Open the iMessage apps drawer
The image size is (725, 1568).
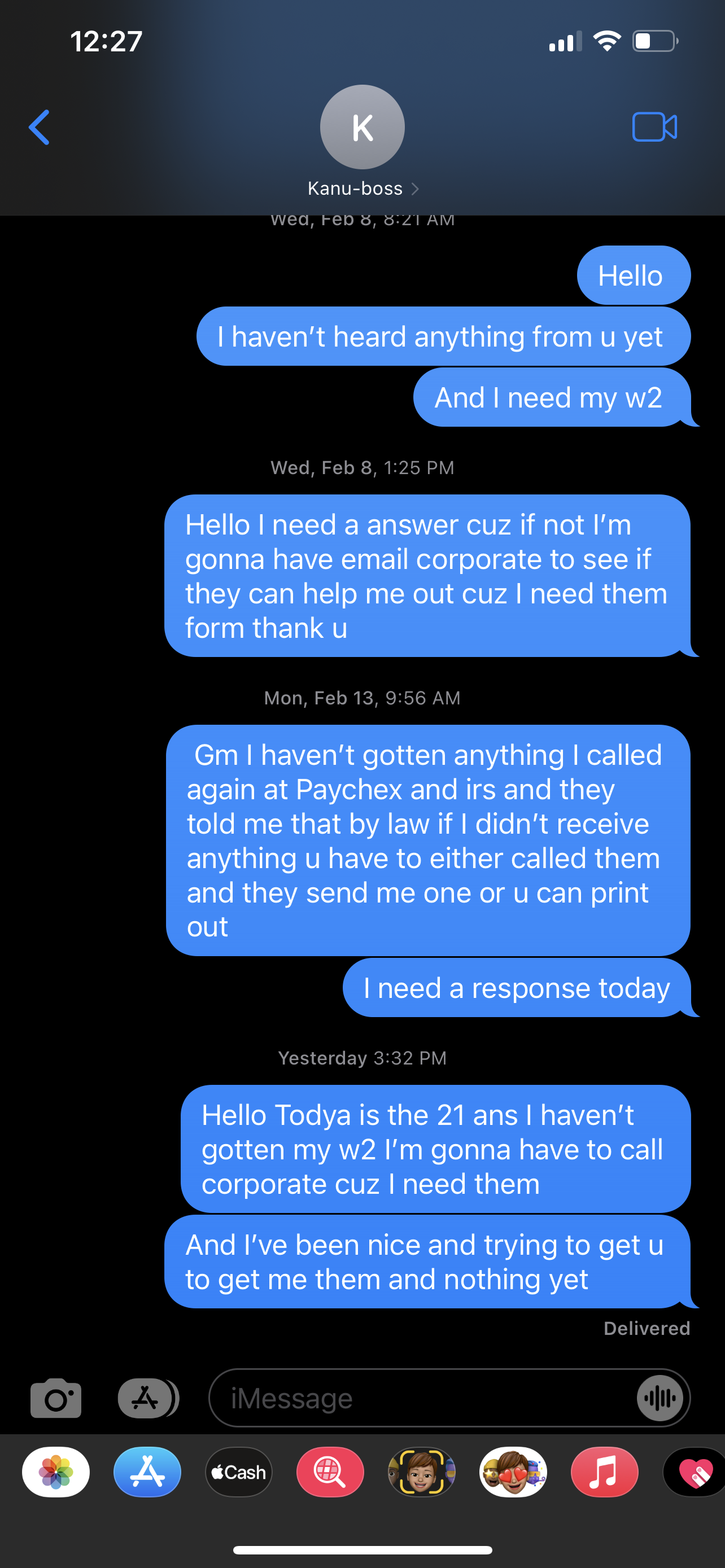click(x=147, y=1398)
